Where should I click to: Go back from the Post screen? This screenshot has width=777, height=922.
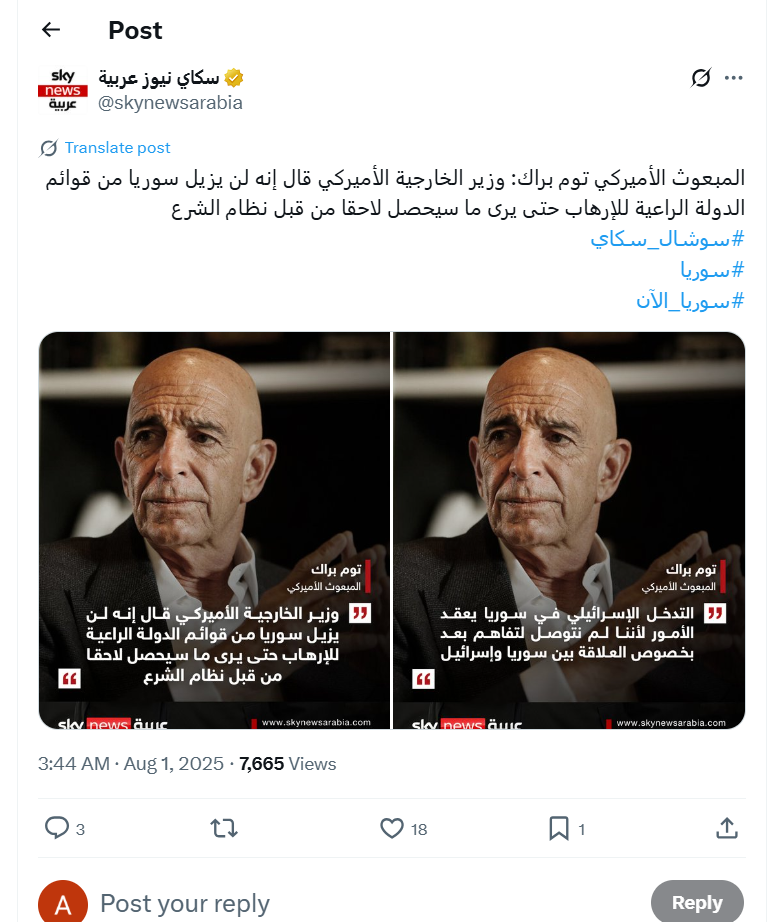51,30
